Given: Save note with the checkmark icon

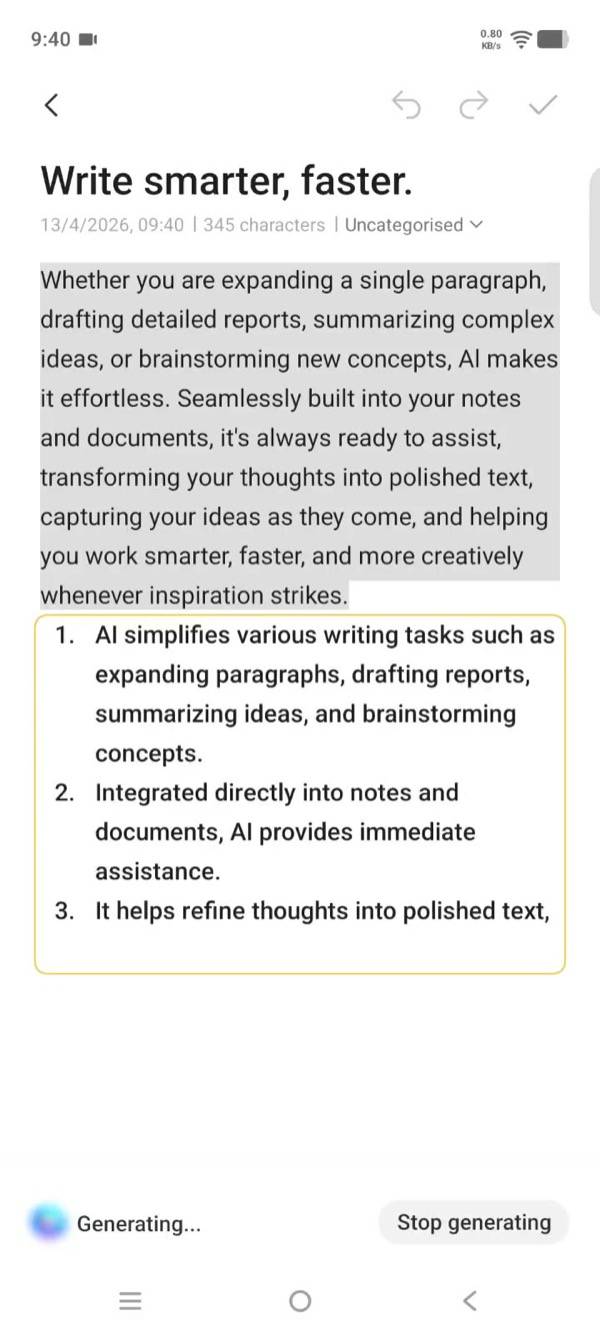Looking at the screenshot, I should tap(542, 104).
